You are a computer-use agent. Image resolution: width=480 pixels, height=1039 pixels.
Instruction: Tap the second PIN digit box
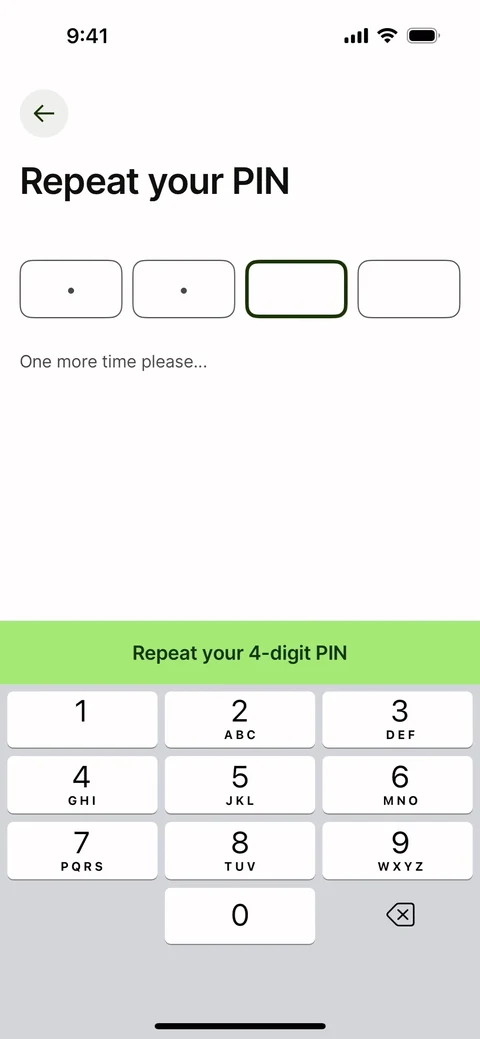point(184,289)
